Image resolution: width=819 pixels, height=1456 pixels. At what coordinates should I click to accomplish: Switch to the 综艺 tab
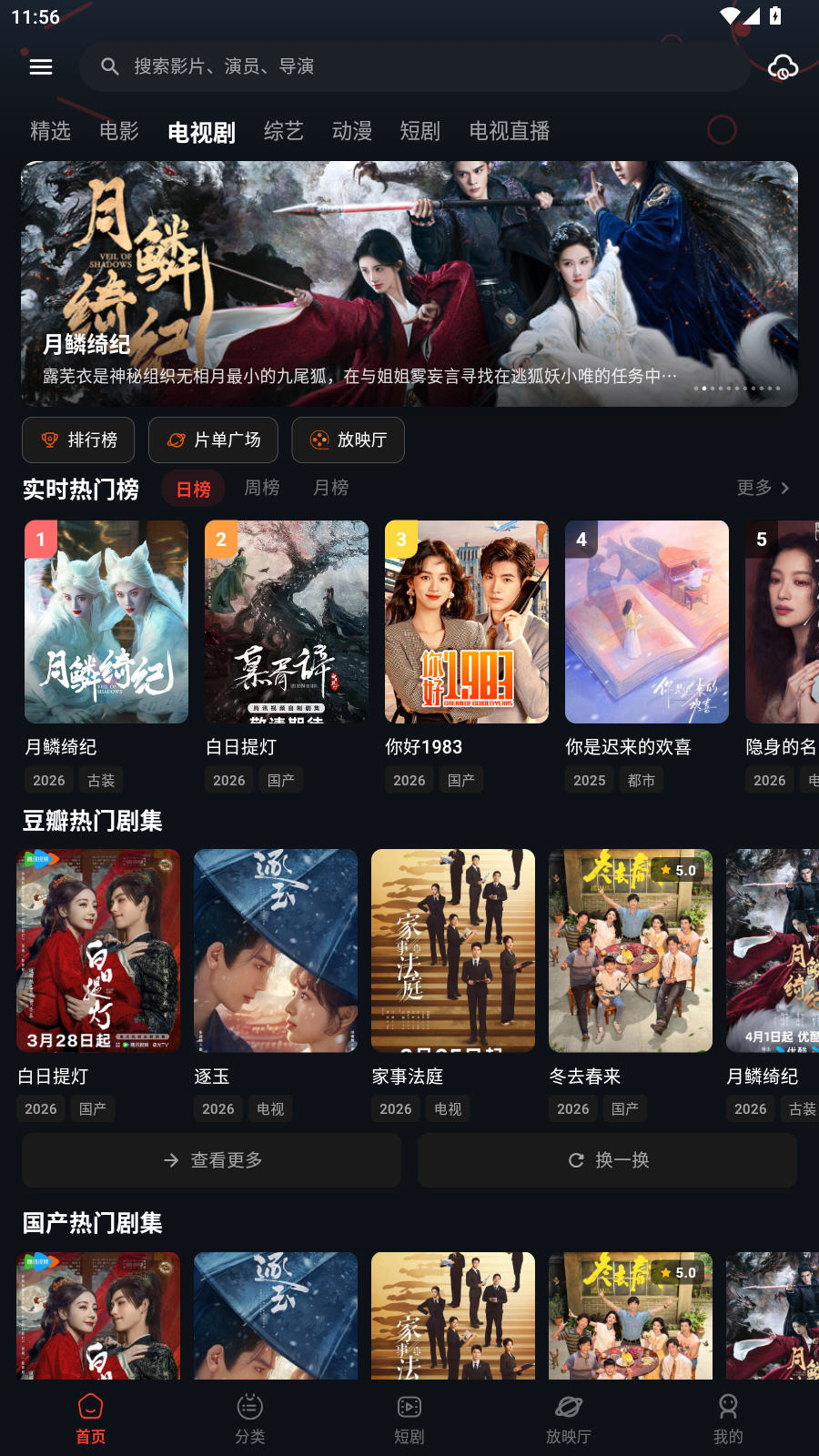tap(283, 131)
